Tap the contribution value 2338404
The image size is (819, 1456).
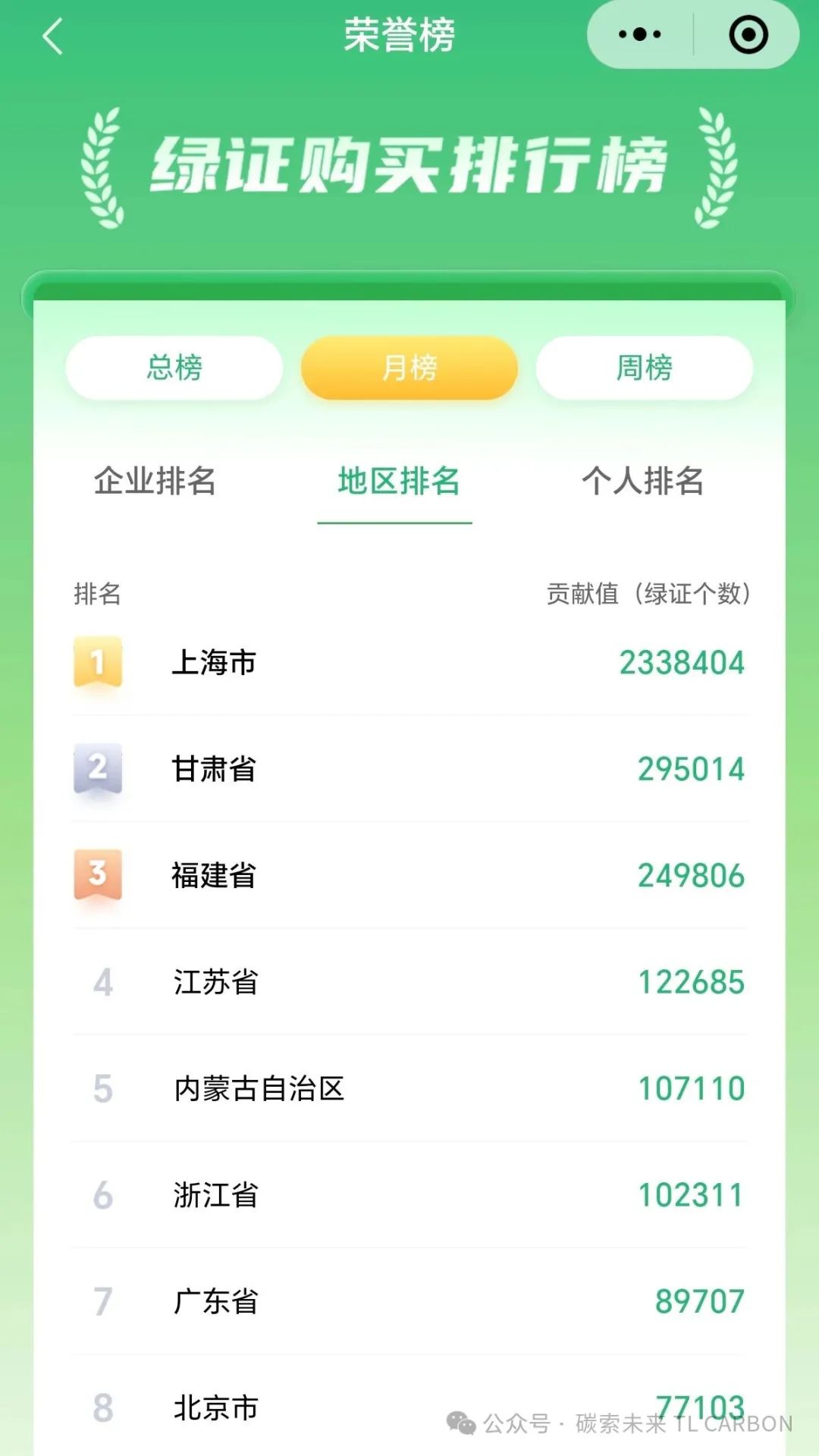pos(682,662)
